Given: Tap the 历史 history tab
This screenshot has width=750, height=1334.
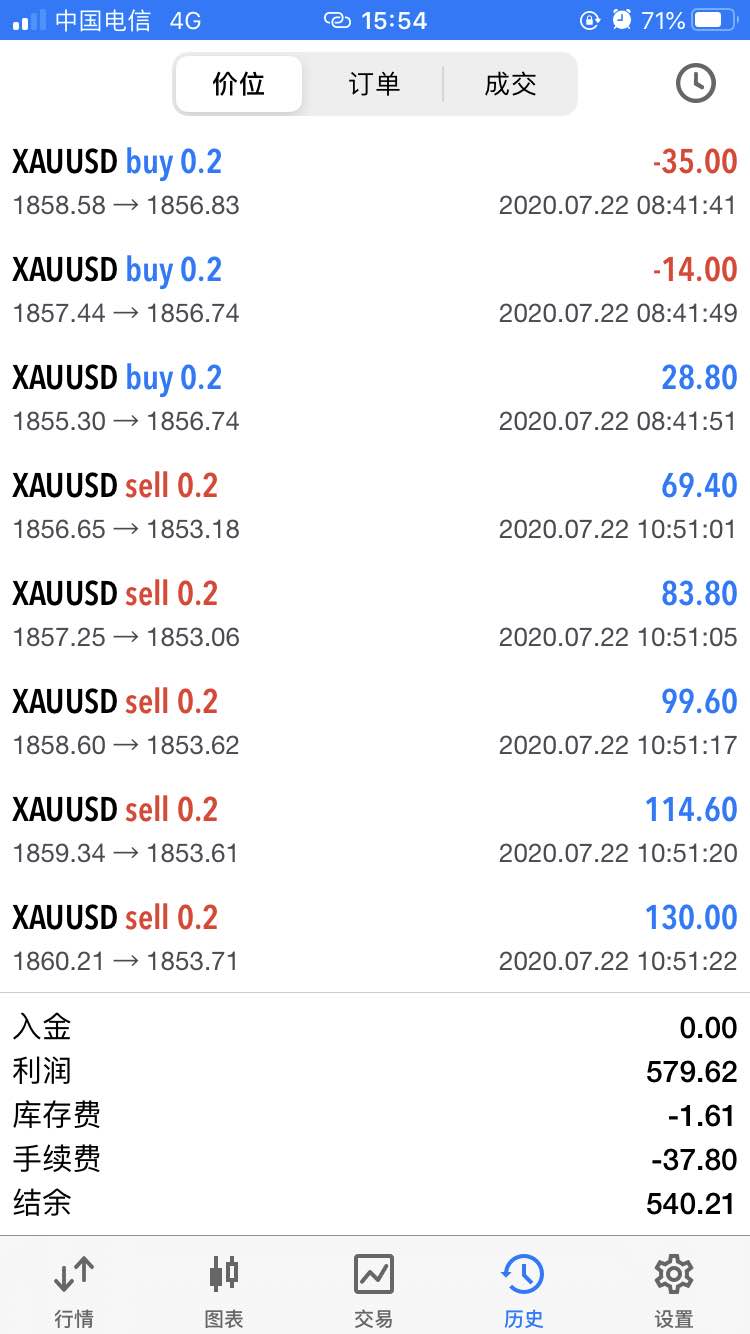Looking at the screenshot, I should (x=523, y=1291).
